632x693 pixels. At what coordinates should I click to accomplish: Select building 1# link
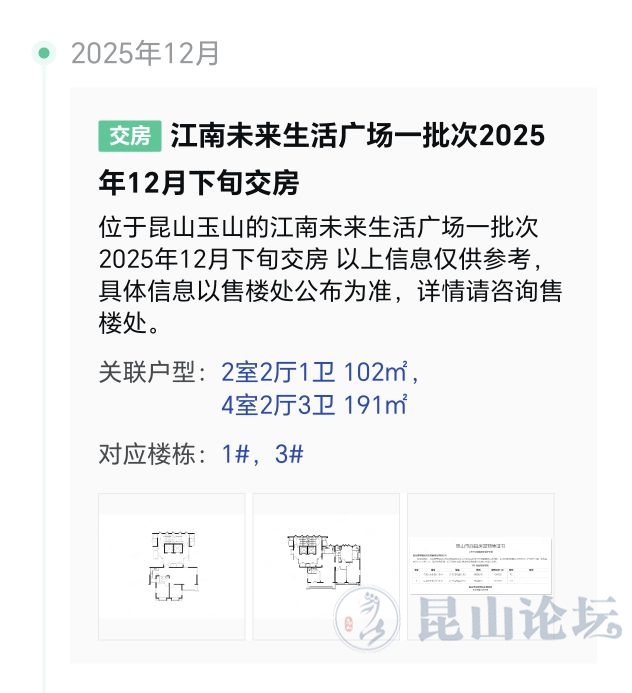coord(235,454)
